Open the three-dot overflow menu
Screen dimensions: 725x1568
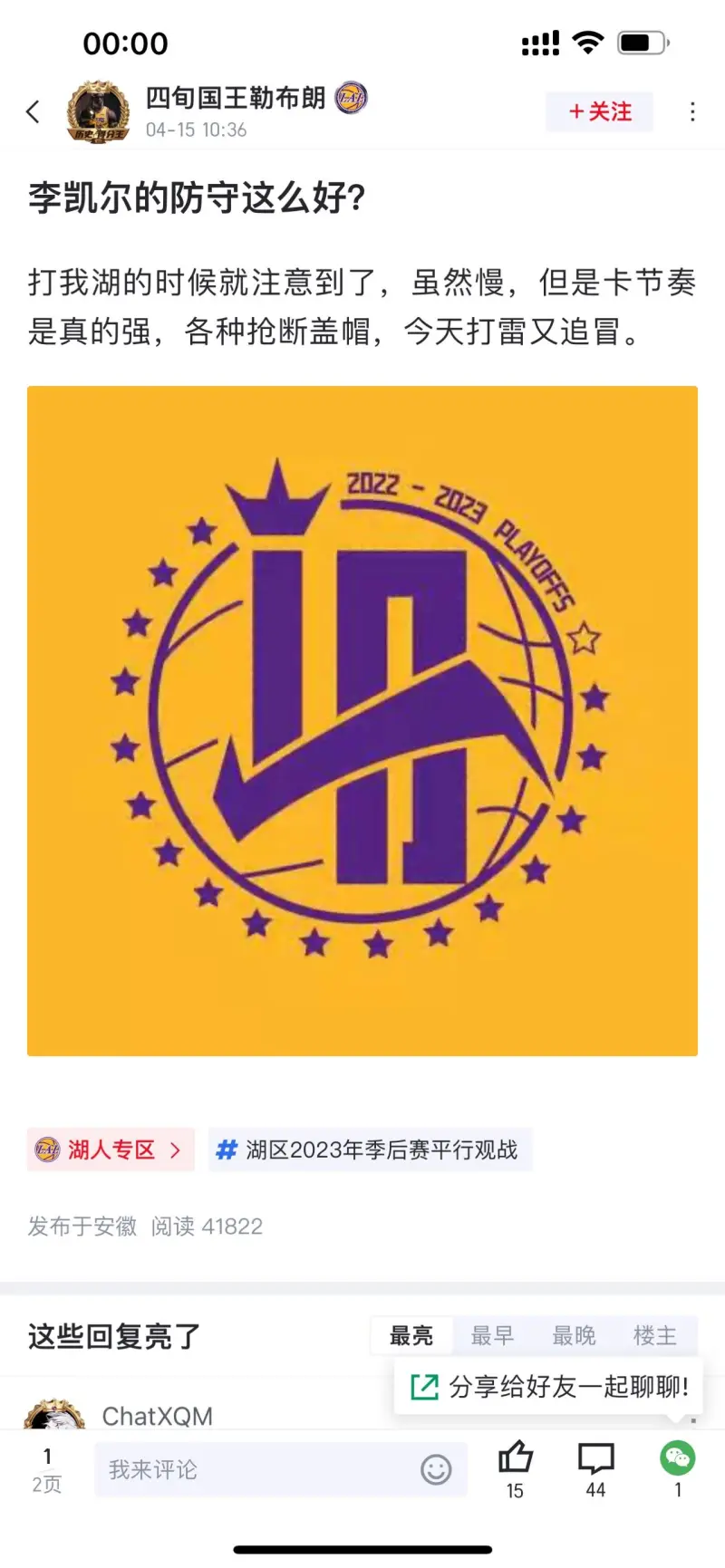coord(692,111)
